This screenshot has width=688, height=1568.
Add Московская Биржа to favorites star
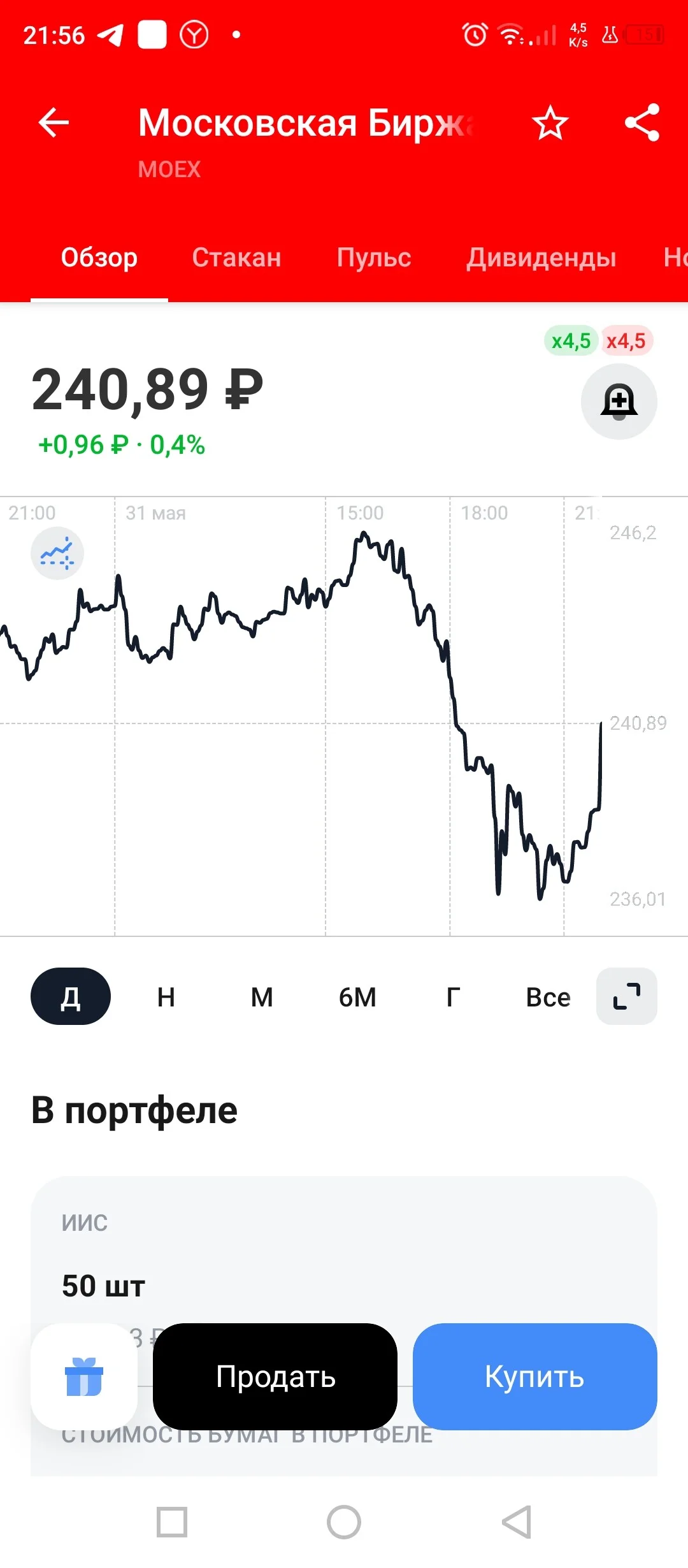[550, 122]
